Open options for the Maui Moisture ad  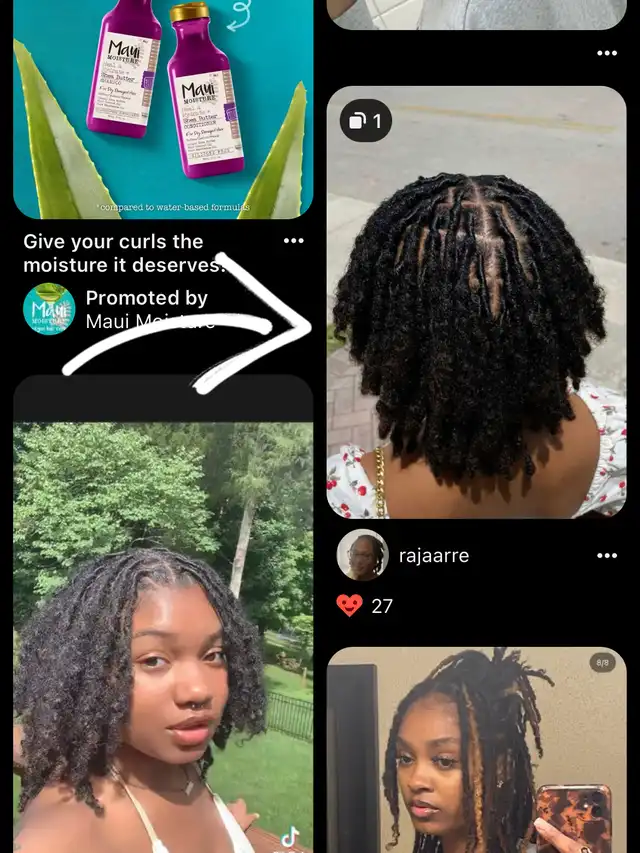coord(294,240)
